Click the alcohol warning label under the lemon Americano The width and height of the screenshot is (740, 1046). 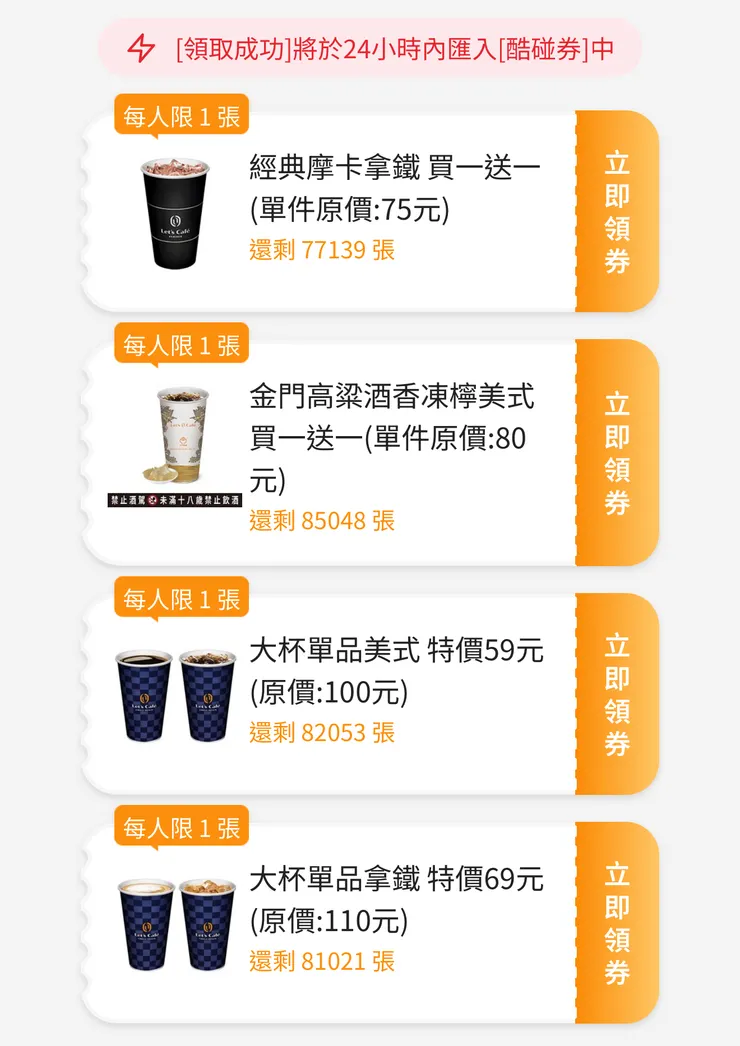[174, 498]
